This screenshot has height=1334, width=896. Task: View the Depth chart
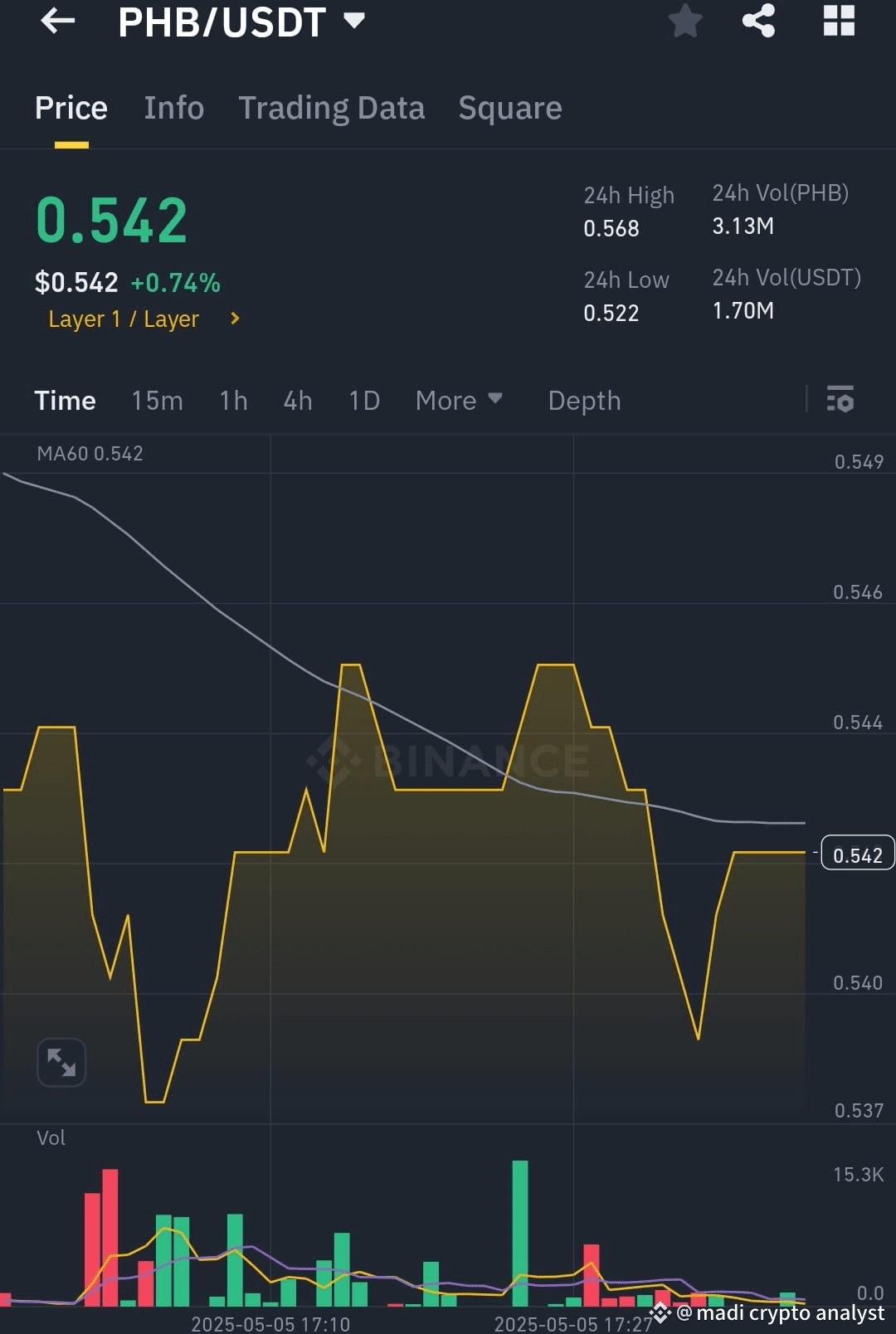point(584,401)
